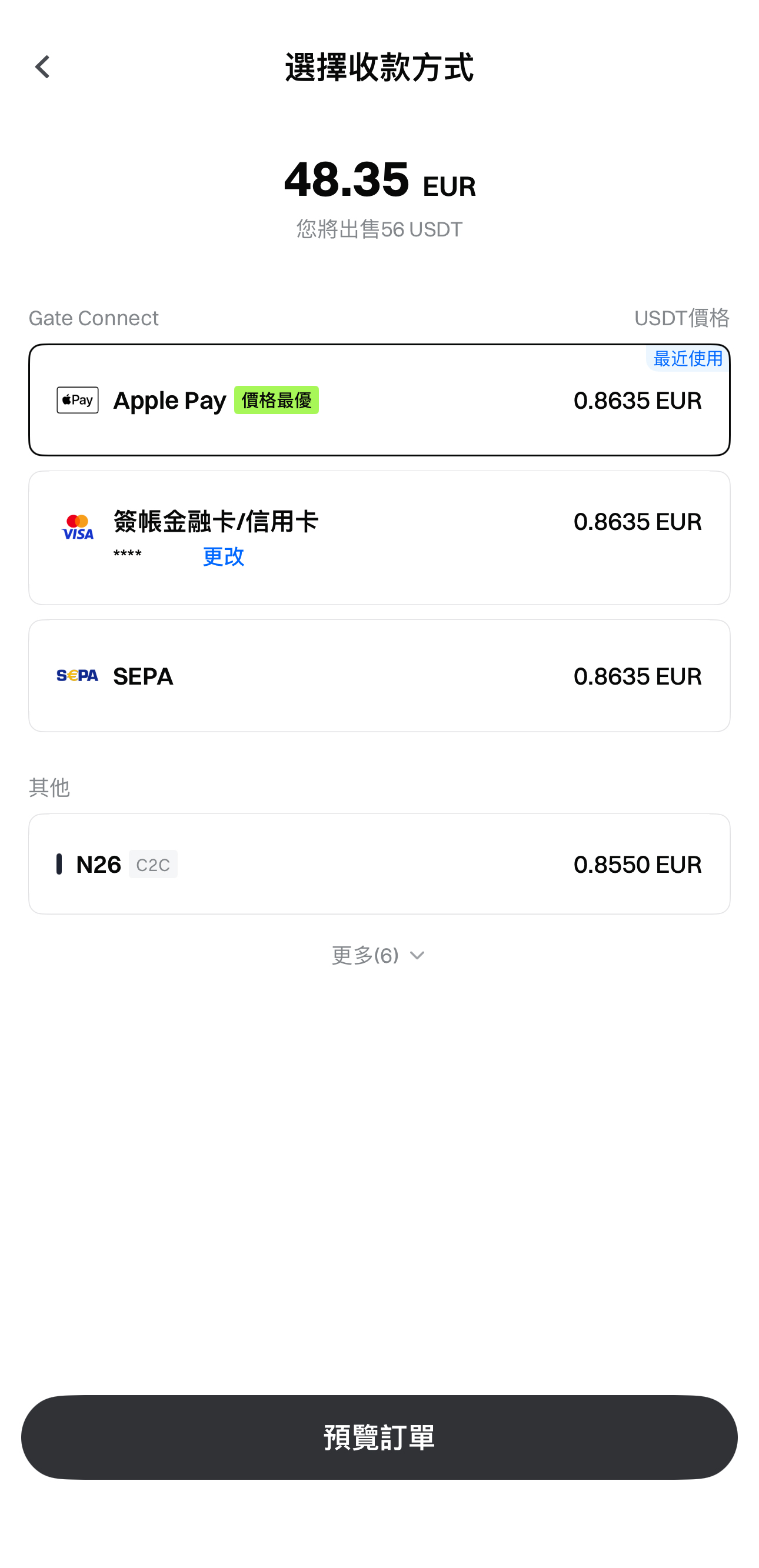
Task: Click the N26 logo icon
Action: tap(59, 865)
